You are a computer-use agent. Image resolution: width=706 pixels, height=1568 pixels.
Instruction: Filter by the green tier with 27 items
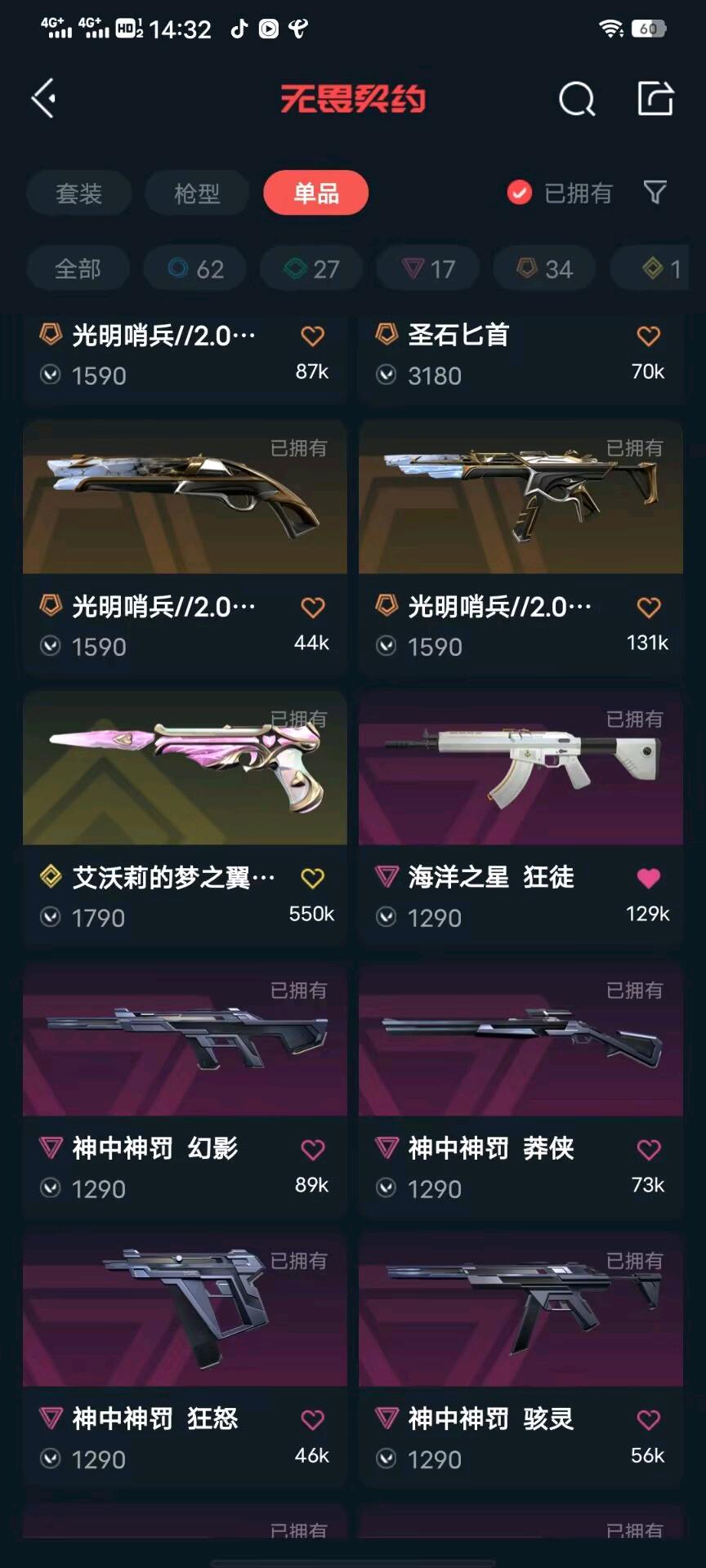311,269
